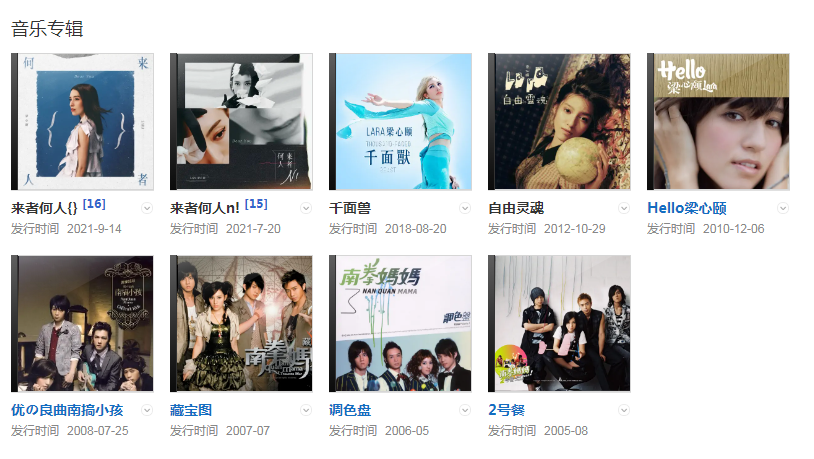Screen dimensions: 814x459
Task: Expand details for 调色盘 album
Action: [x=465, y=410]
